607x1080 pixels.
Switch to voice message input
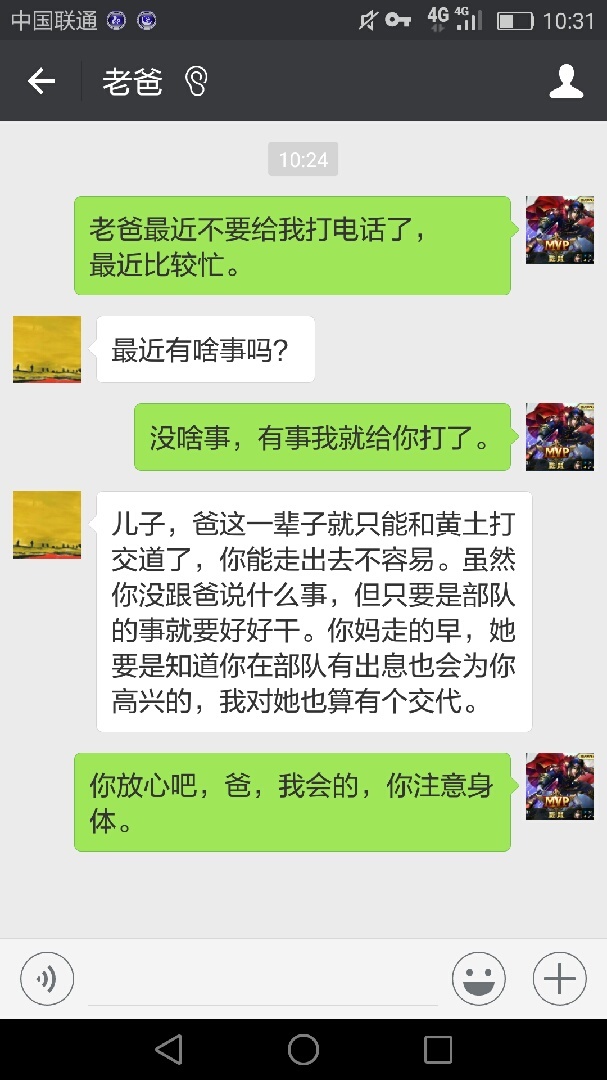click(x=47, y=978)
